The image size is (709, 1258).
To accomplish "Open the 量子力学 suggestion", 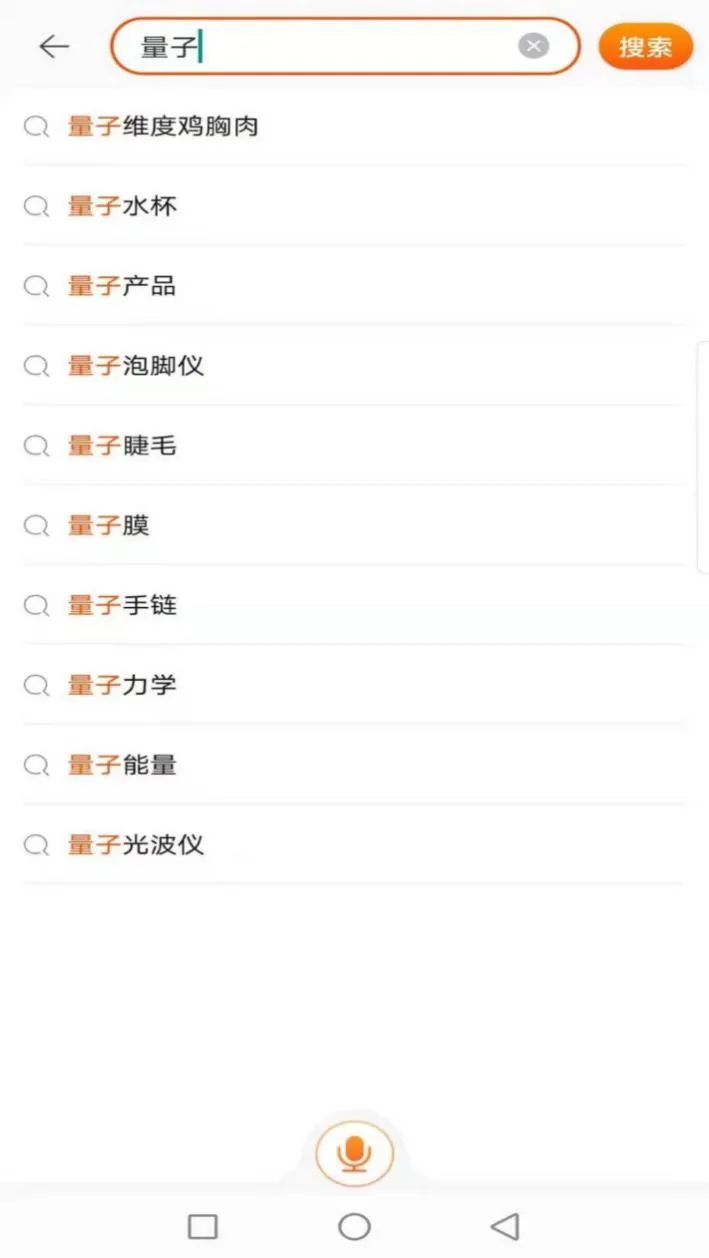I will coord(354,686).
